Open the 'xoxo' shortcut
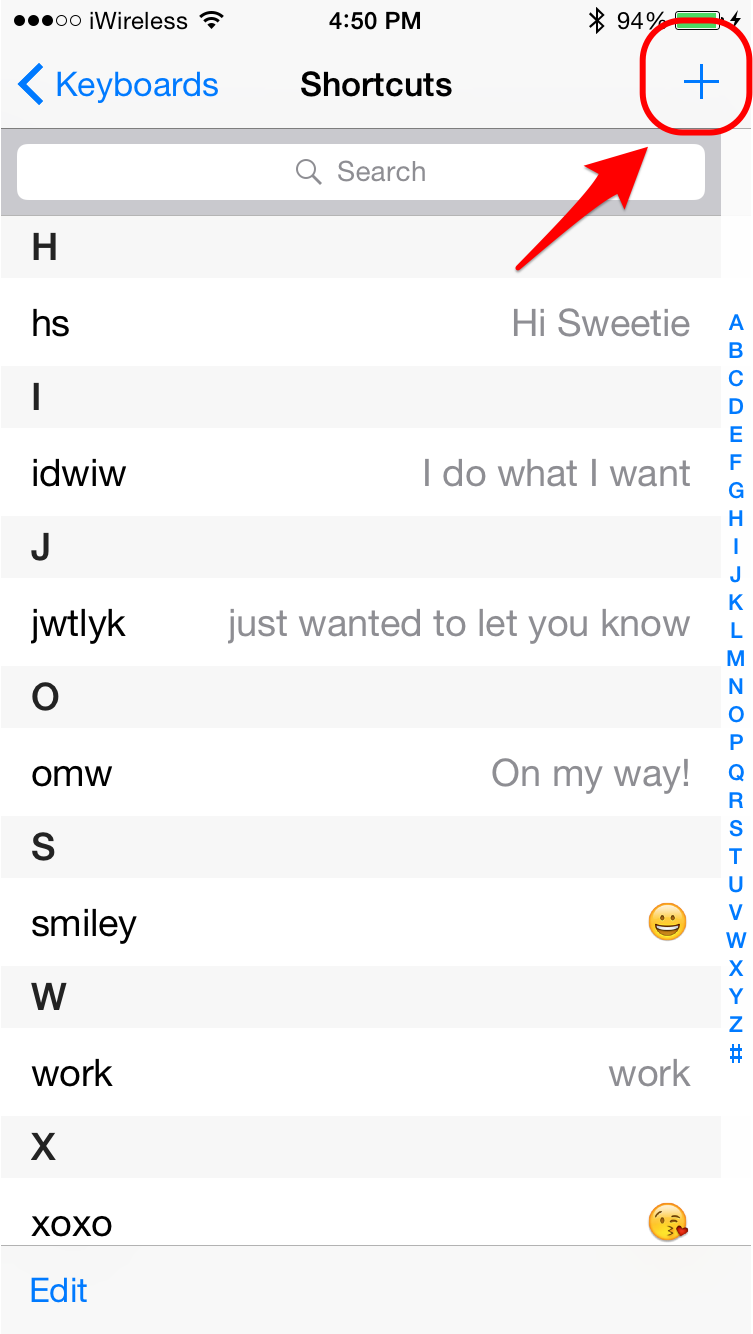This screenshot has height=1334, width=753. 360,1222
